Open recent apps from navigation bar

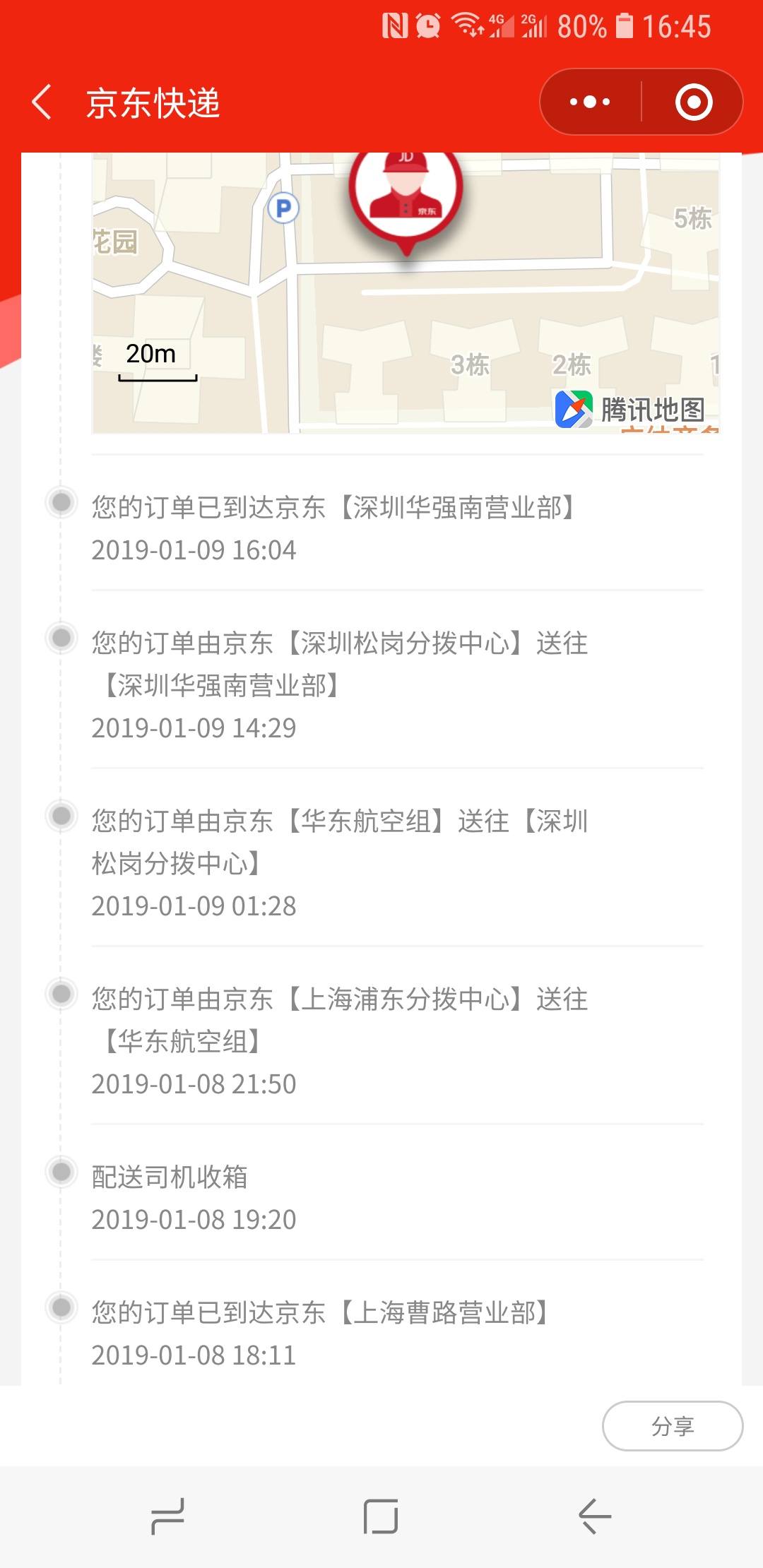pos(168,1516)
